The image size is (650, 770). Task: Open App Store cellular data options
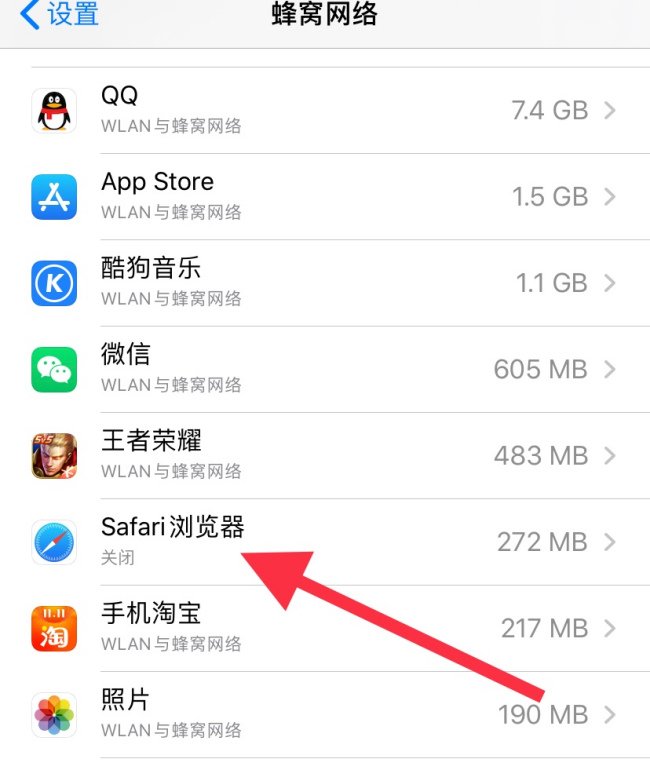pos(325,196)
